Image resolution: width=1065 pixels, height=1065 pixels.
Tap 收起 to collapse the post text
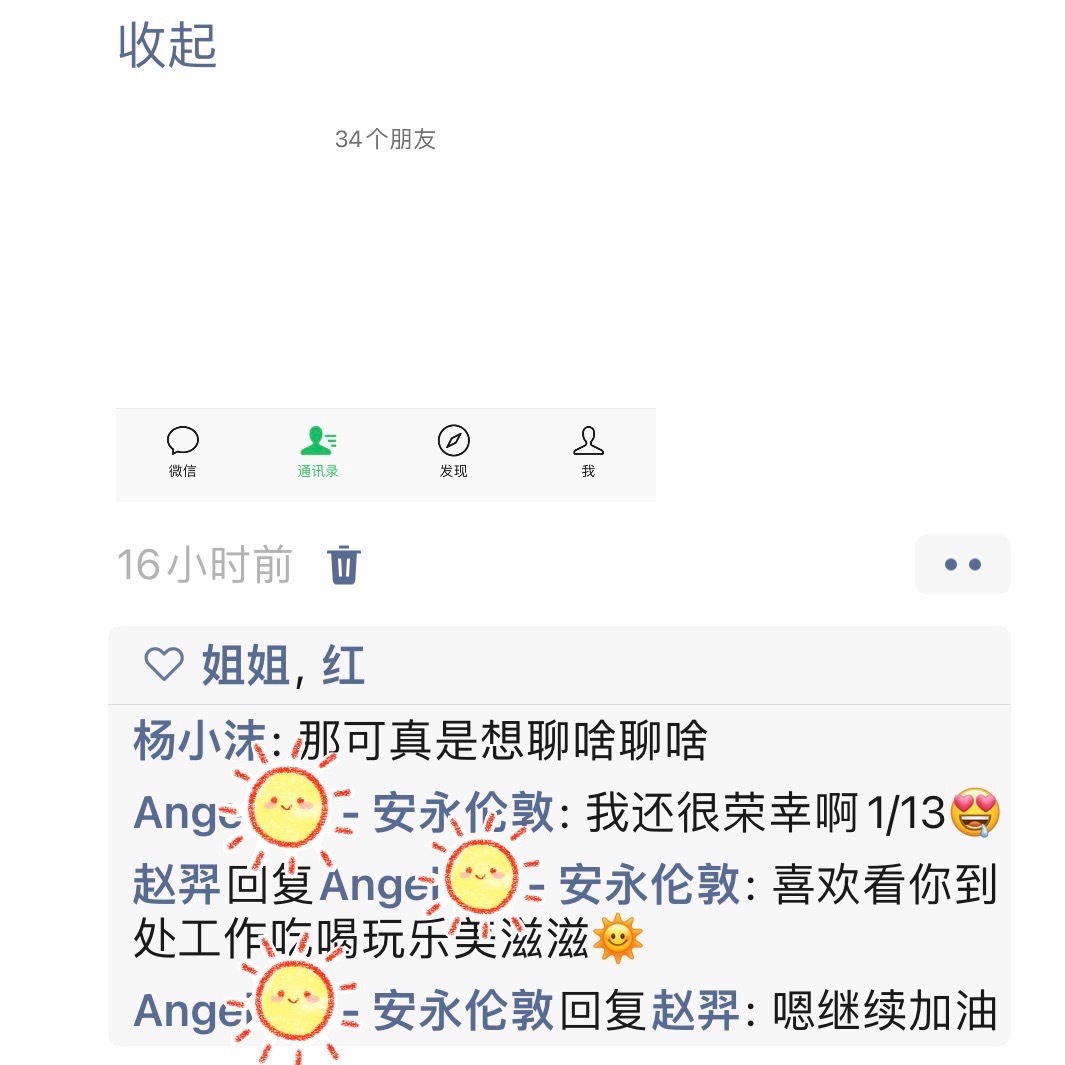click(x=167, y=46)
